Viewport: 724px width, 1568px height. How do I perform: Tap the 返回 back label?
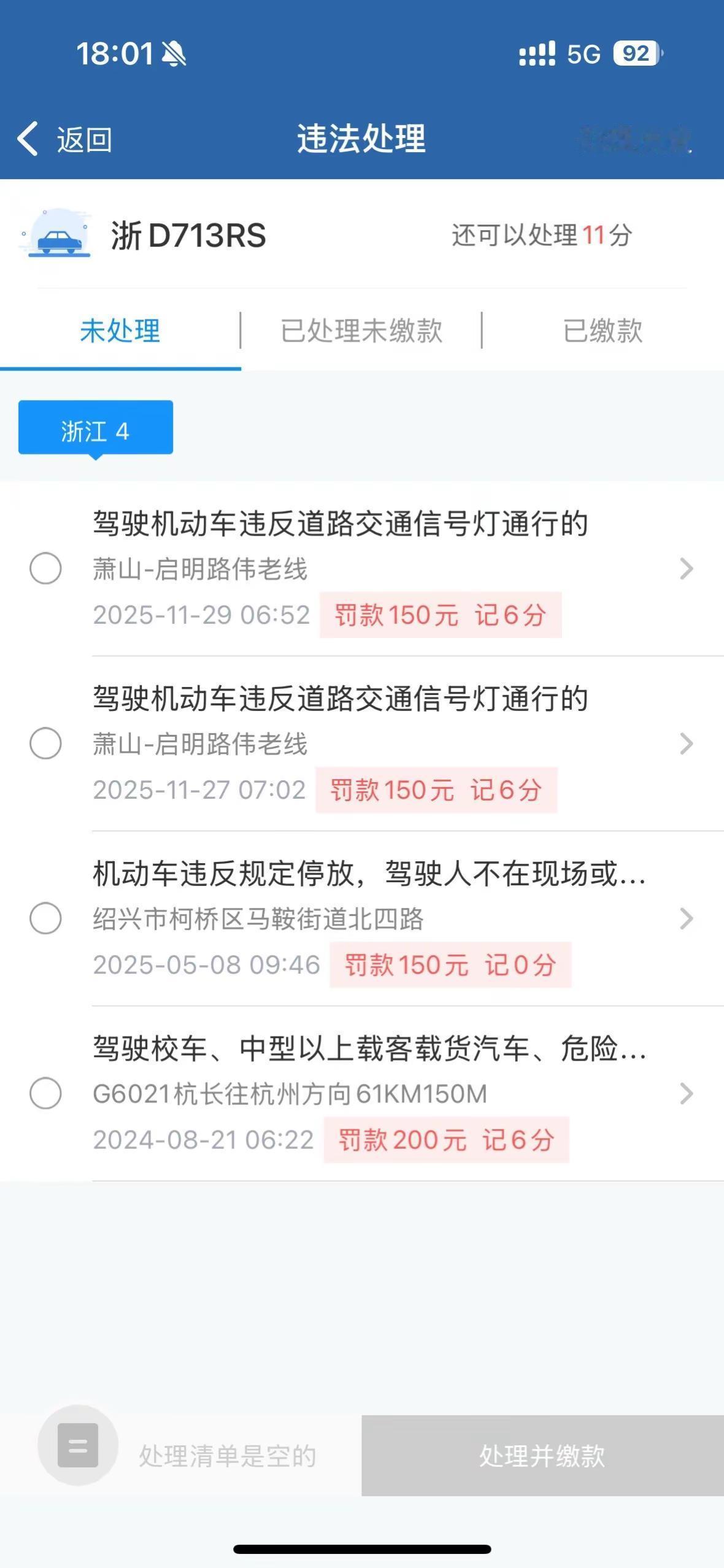82,139
